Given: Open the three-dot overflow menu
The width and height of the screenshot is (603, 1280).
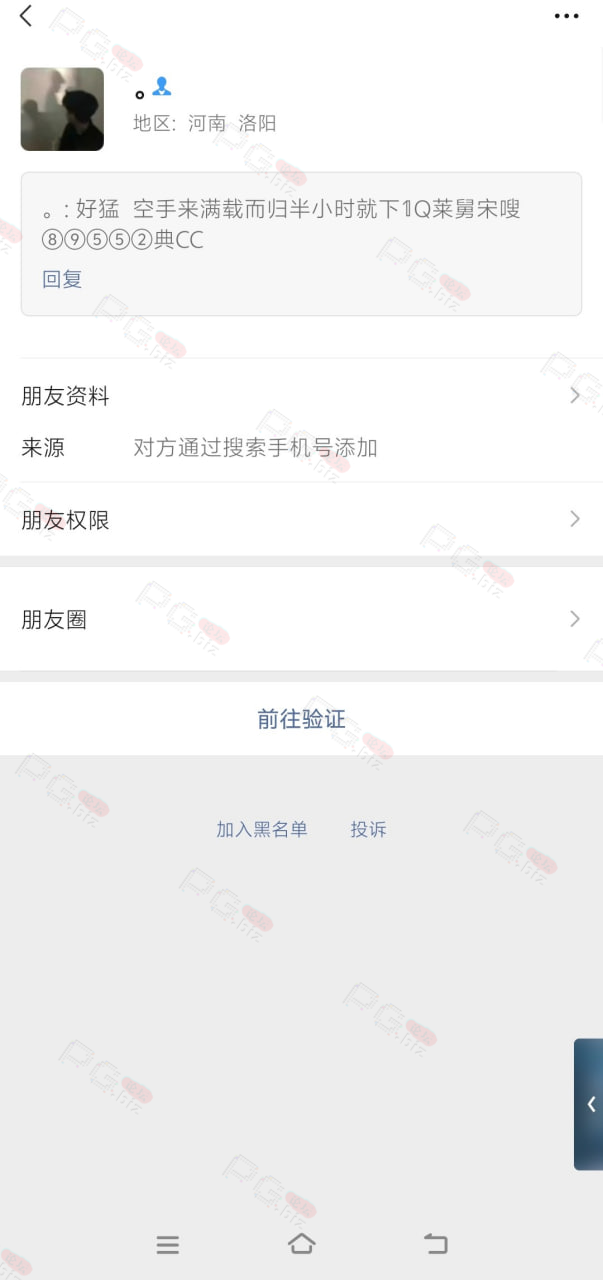Looking at the screenshot, I should (x=567, y=16).
